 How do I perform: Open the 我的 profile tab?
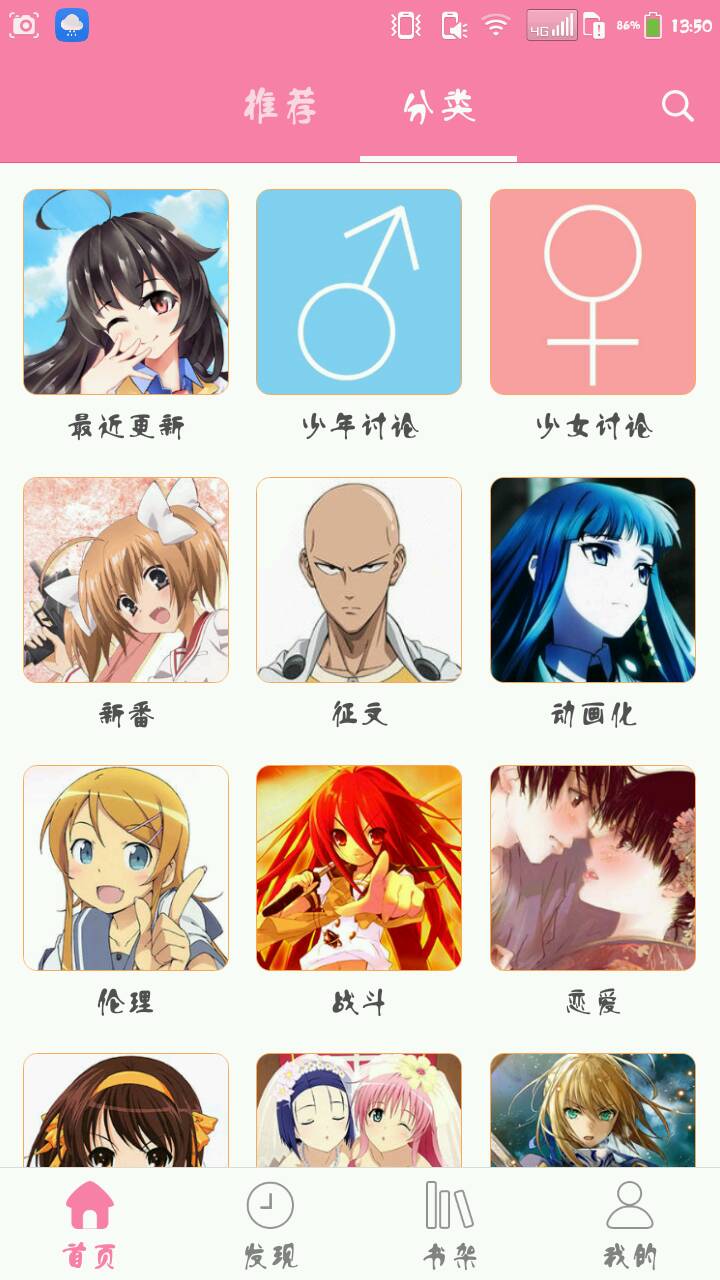pyautogui.click(x=630, y=1224)
